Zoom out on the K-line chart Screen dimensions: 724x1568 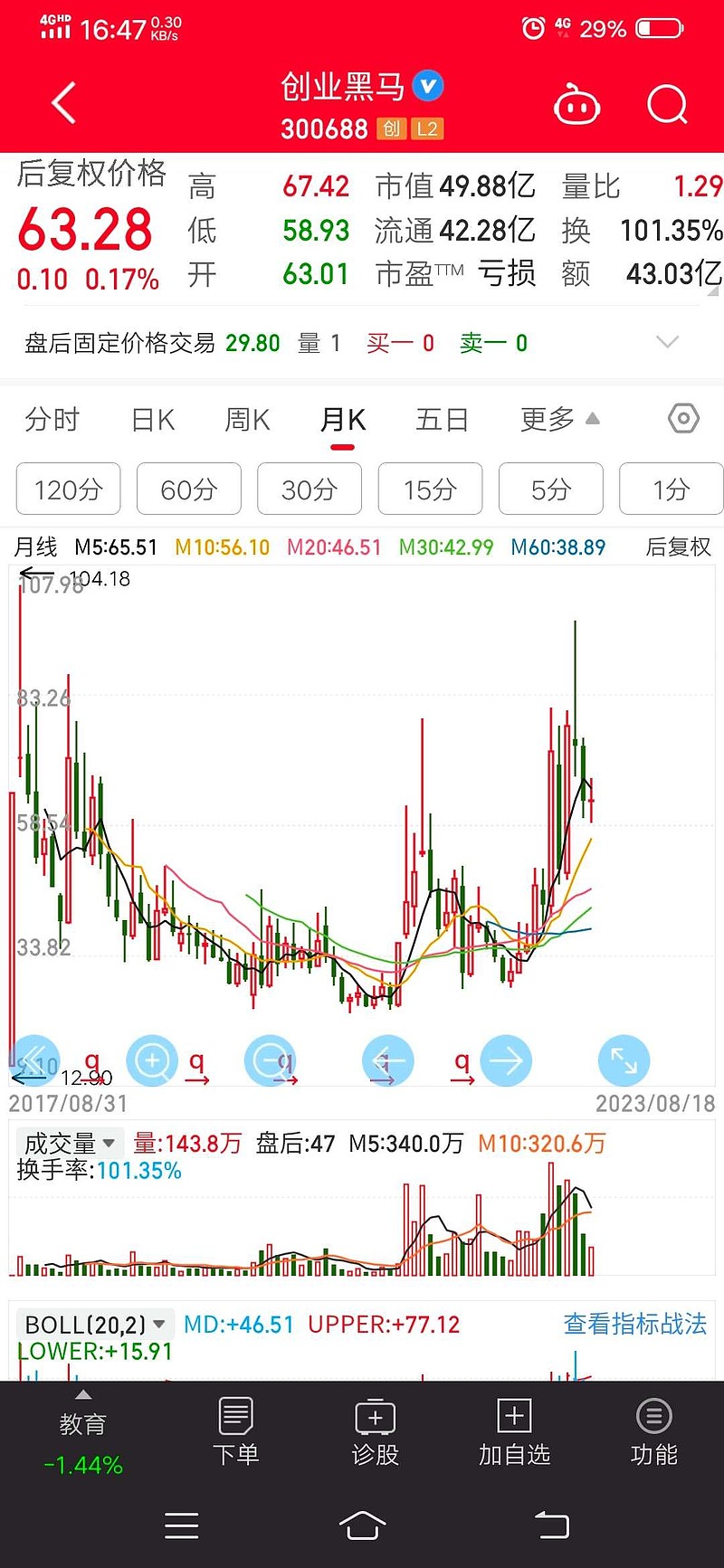tap(270, 1060)
